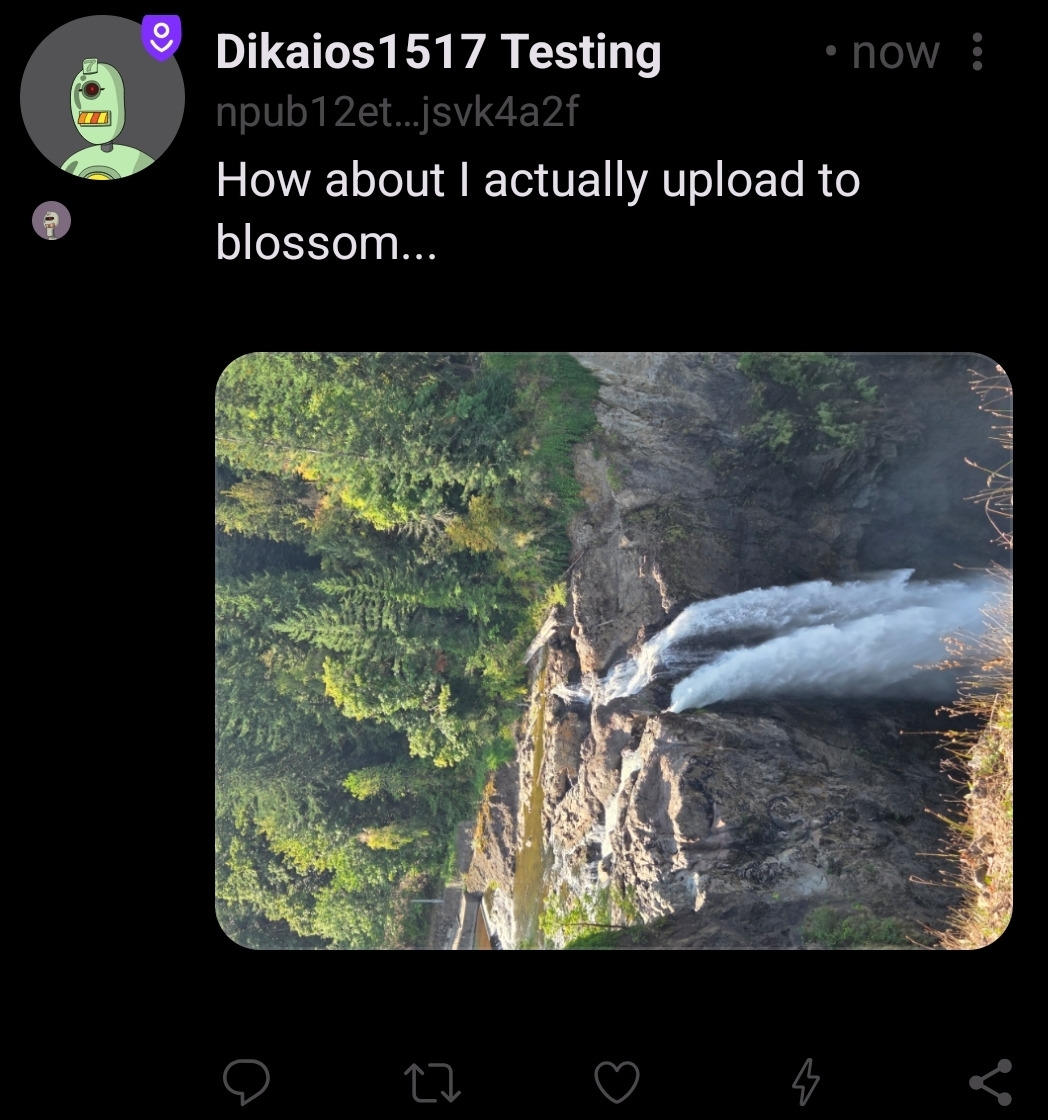Open Dikaios1517 Testing's profile by name
This screenshot has height=1120, width=1048.
438,52
